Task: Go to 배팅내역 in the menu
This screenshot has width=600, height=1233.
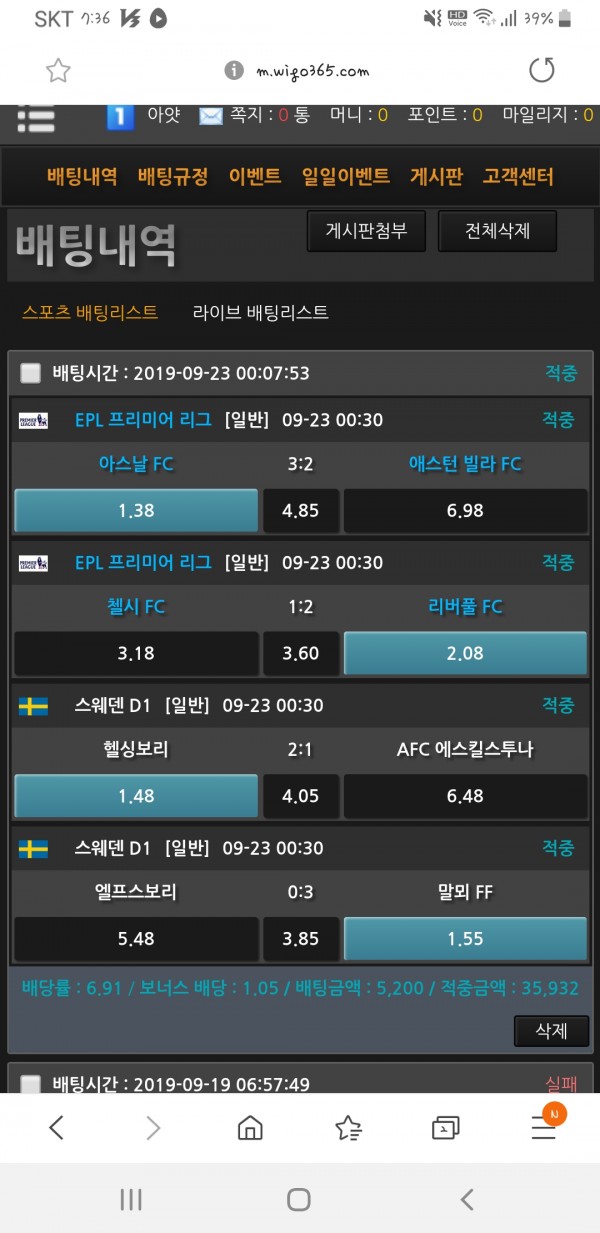Action: pos(82,177)
